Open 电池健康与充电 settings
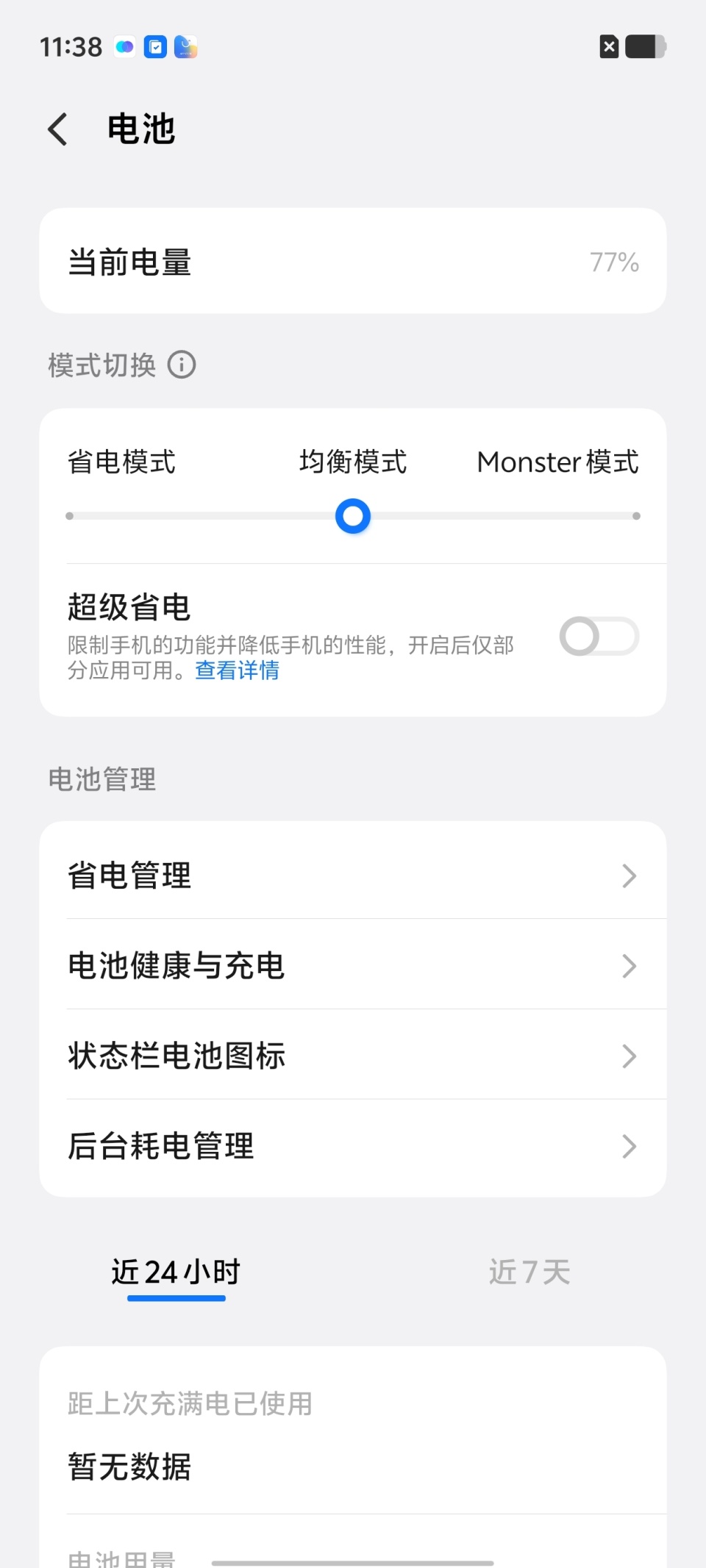The image size is (706, 1568). pos(353,966)
